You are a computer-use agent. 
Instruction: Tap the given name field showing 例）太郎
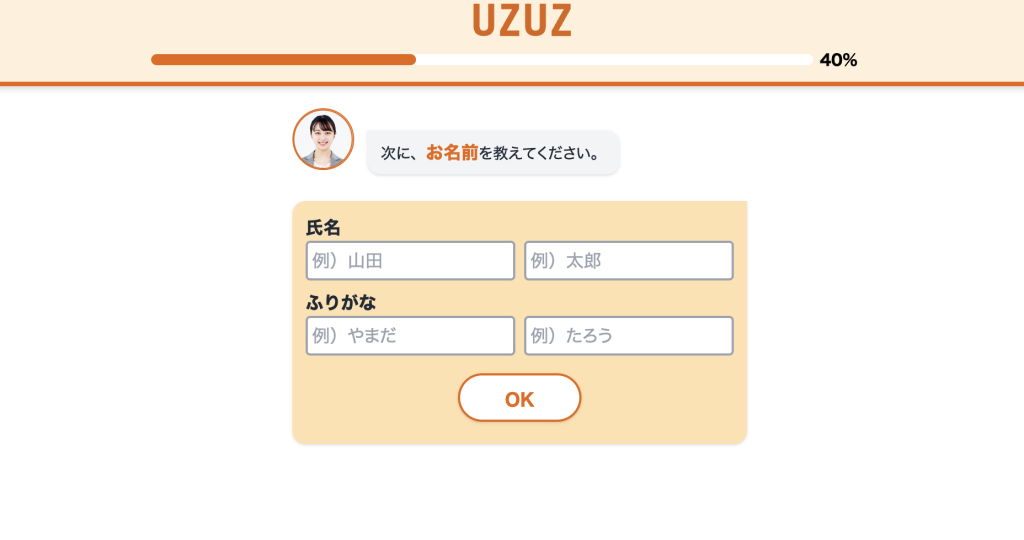click(628, 261)
